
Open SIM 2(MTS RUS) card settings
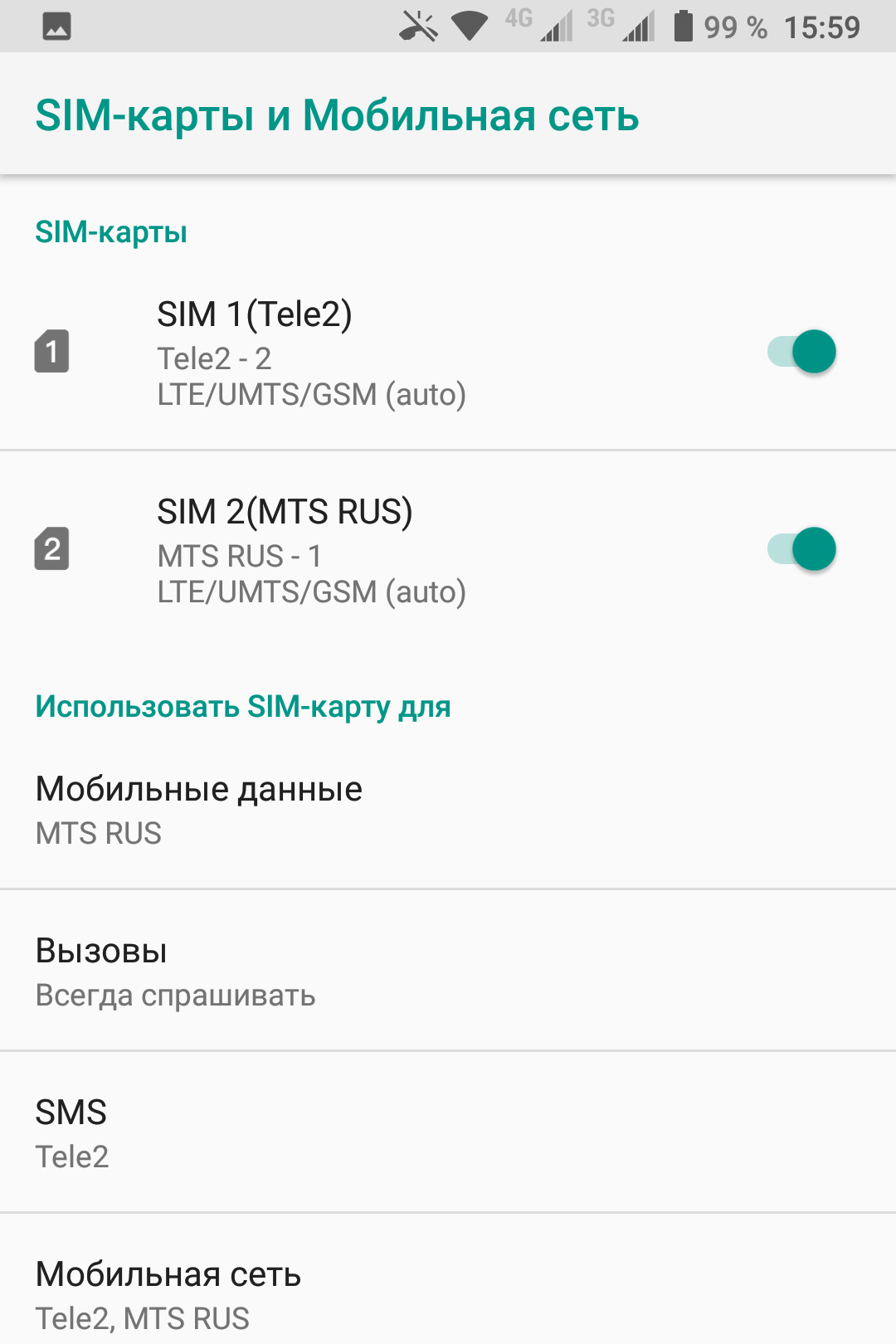click(311, 551)
